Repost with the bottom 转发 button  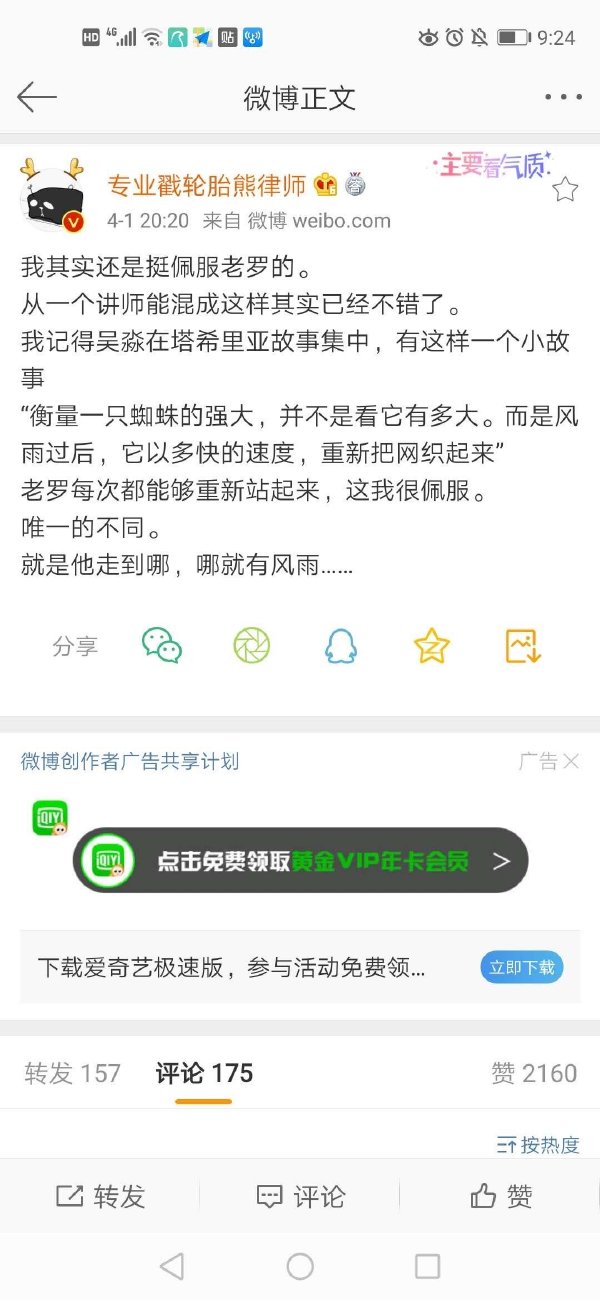click(100, 1196)
